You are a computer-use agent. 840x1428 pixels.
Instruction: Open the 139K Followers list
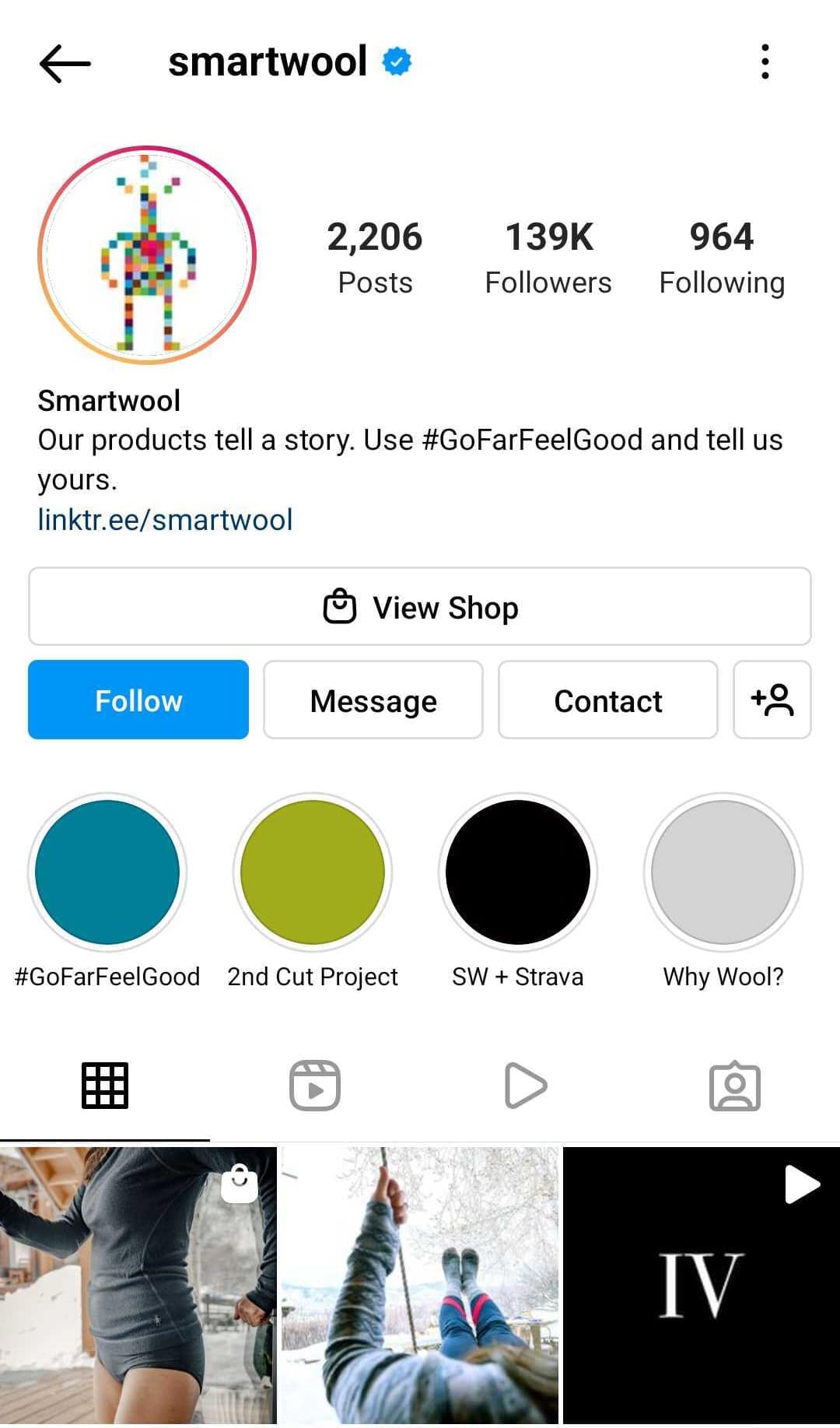click(x=548, y=258)
